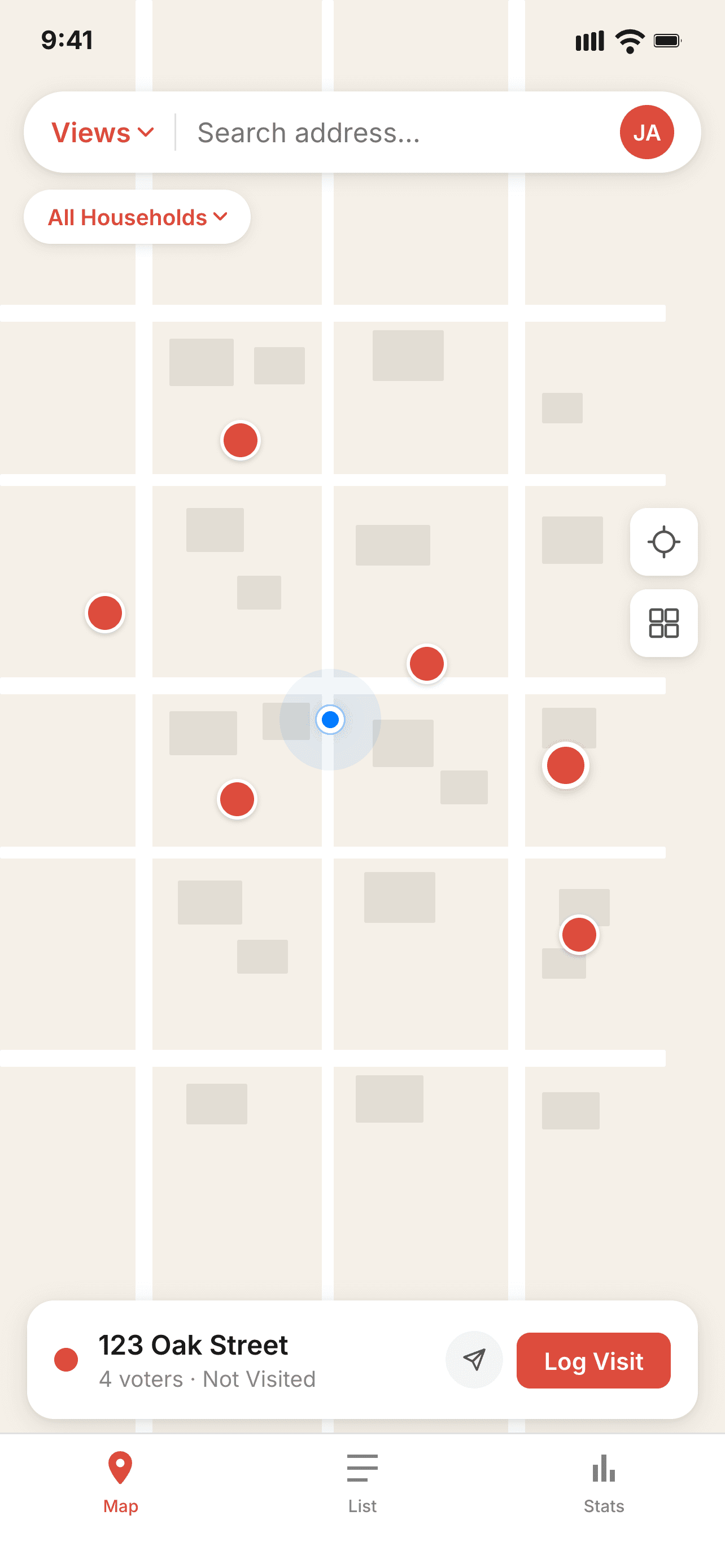Screen dimensions: 725x1568
Task: Open the JA profile avatar
Action: click(647, 132)
